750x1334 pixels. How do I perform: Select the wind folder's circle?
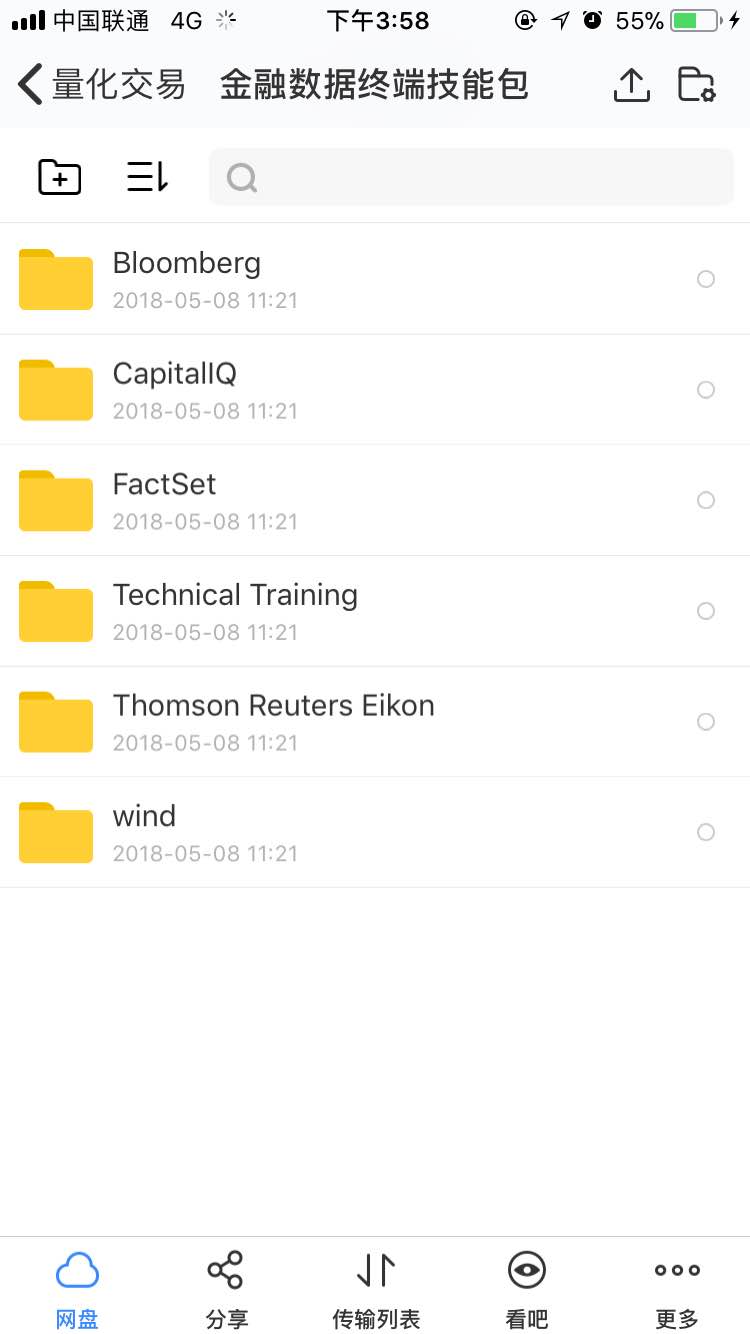tap(706, 832)
